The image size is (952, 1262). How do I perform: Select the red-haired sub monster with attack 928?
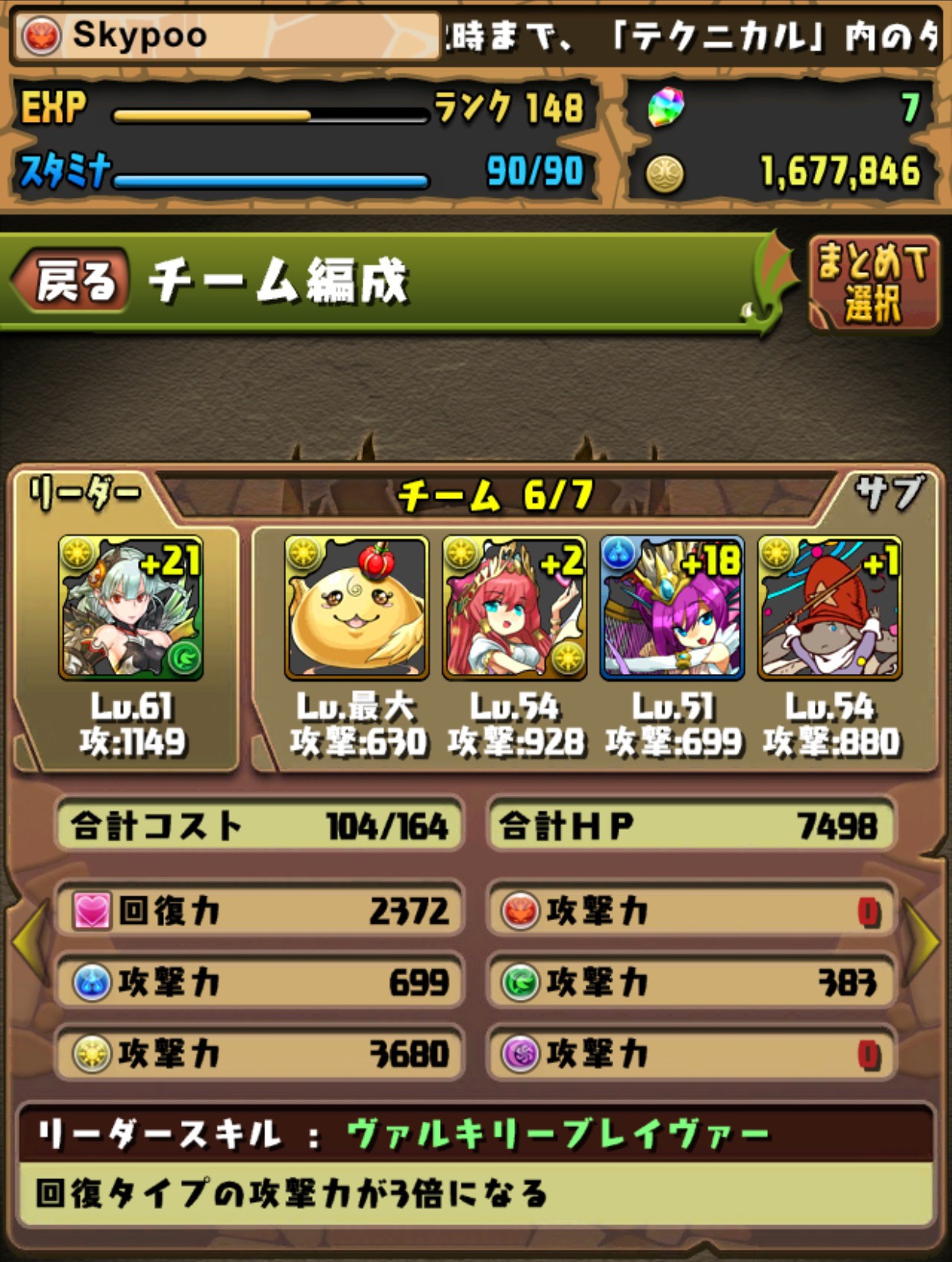(514, 608)
